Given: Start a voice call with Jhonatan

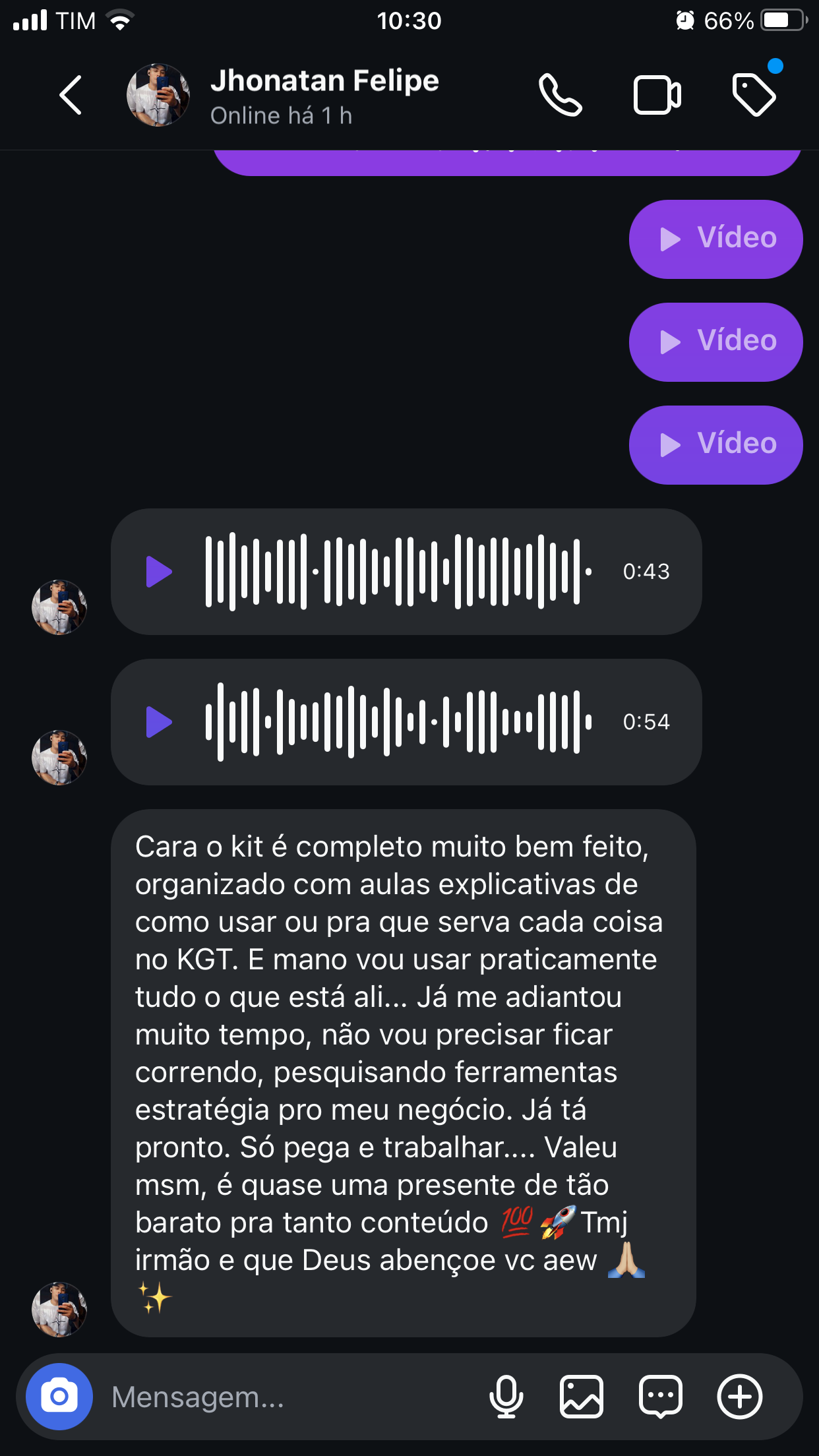Looking at the screenshot, I should pyautogui.click(x=560, y=95).
